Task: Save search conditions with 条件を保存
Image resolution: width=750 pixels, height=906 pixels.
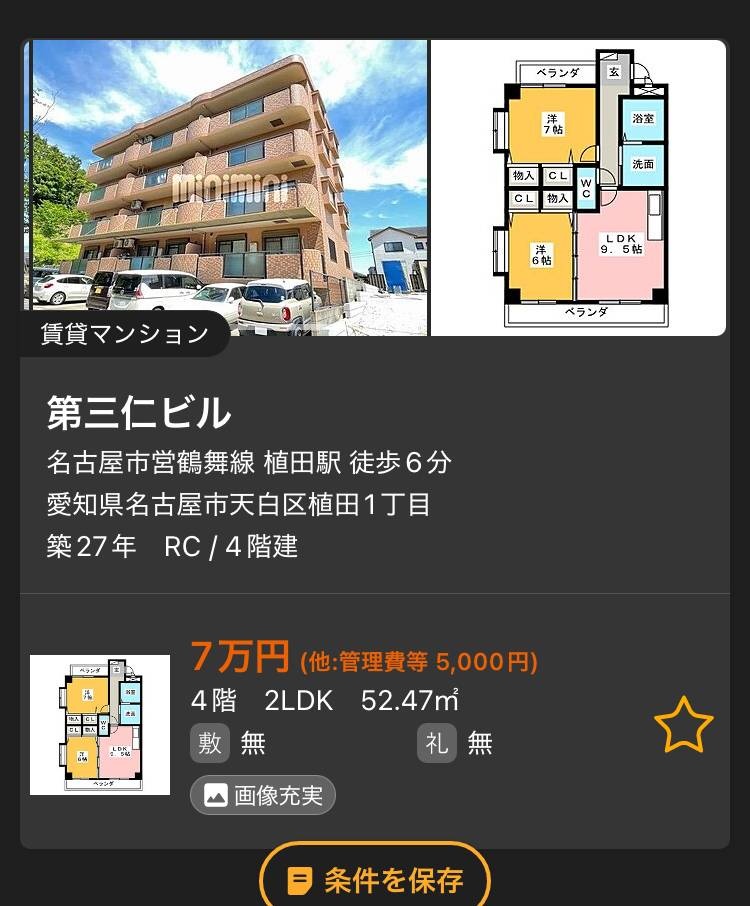Action: [375, 879]
